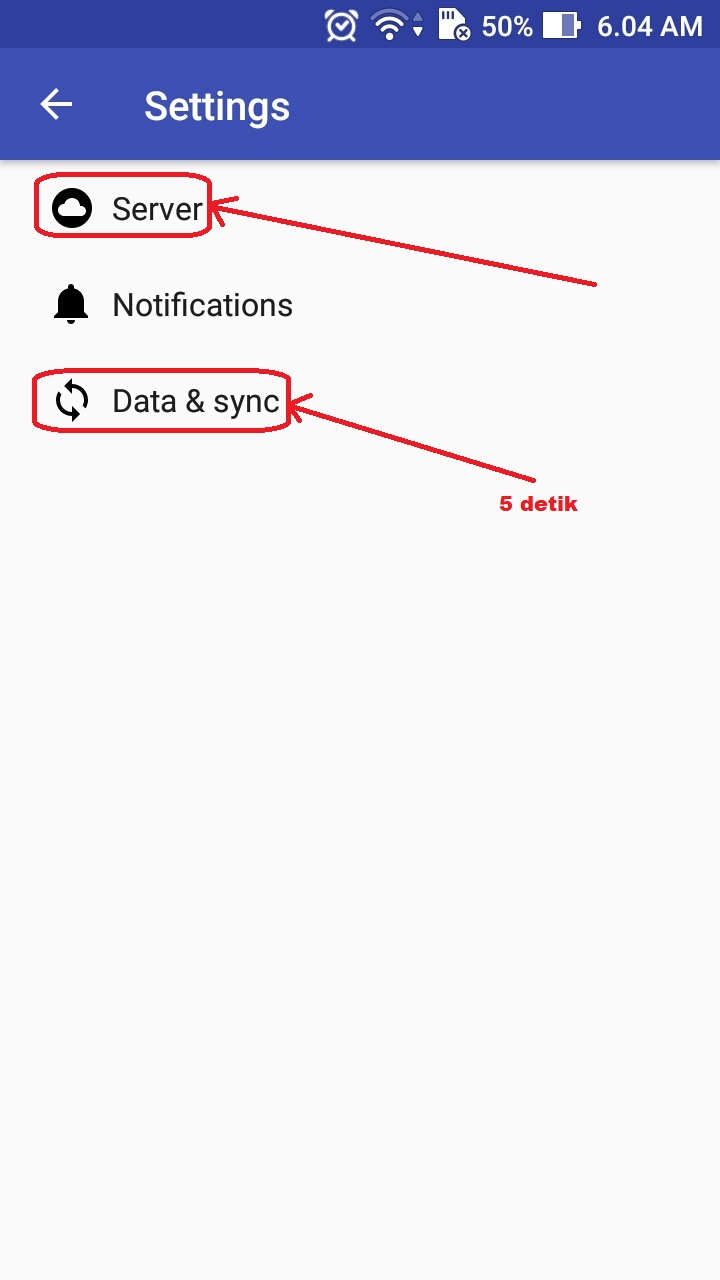This screenshot has height=1280, width=720.
Task: Open the Data & sync settings
Action: (x=360, y=400)
